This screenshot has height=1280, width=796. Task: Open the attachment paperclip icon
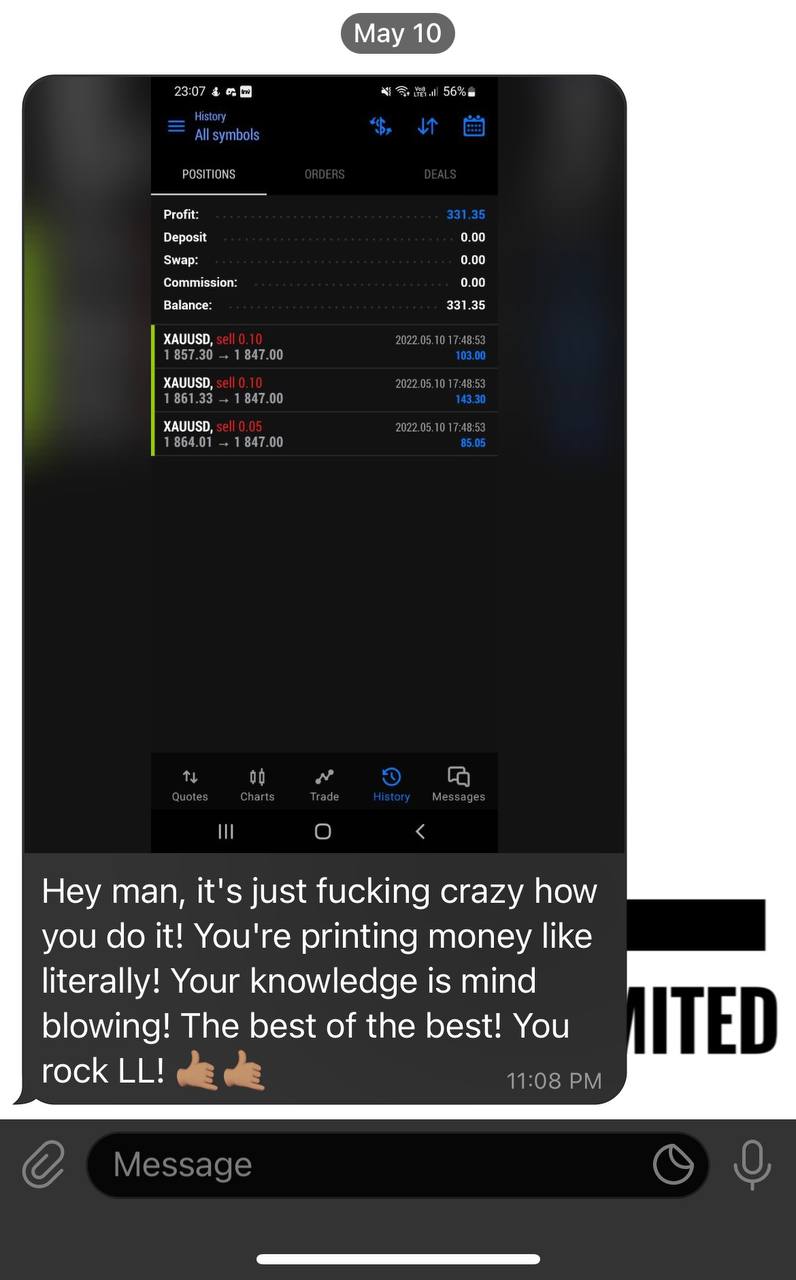[x=43, y=1165]
